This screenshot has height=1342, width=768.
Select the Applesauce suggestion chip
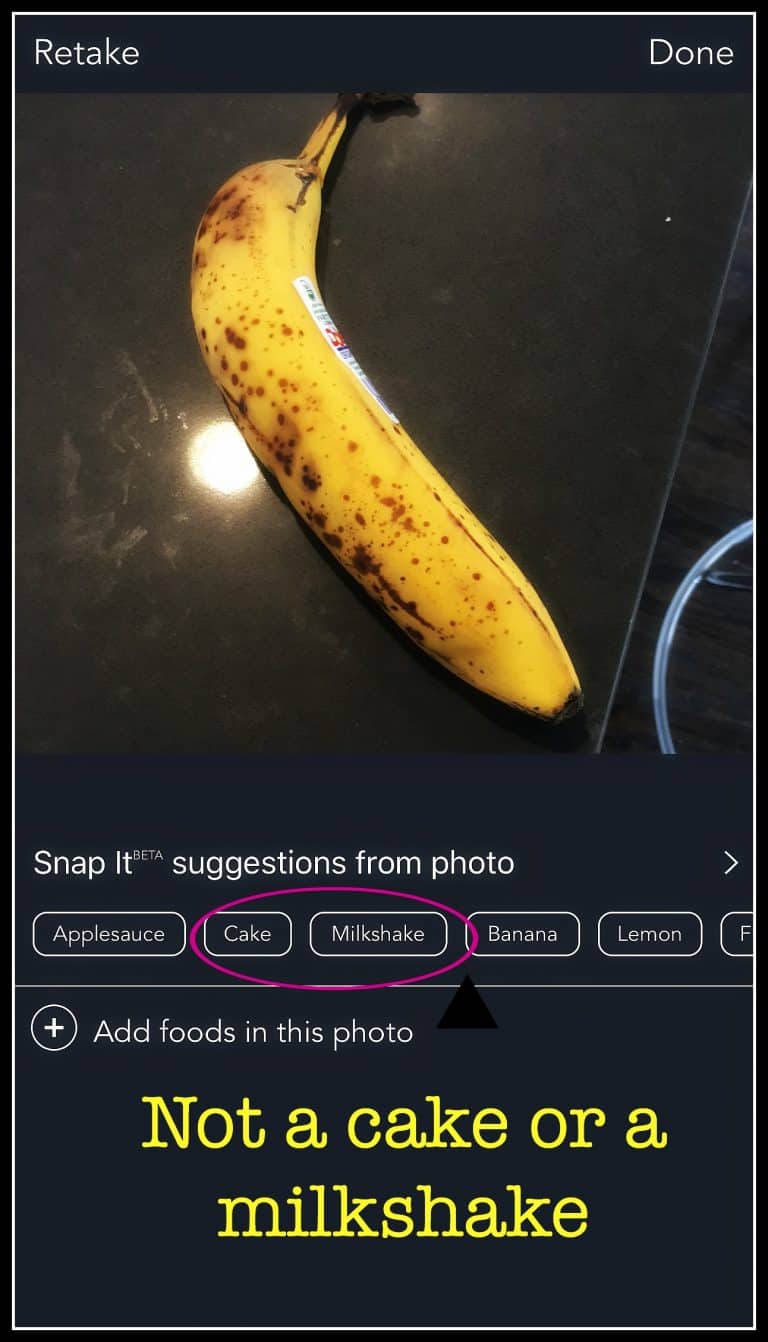pyautogui.click(x=109, y=934)
